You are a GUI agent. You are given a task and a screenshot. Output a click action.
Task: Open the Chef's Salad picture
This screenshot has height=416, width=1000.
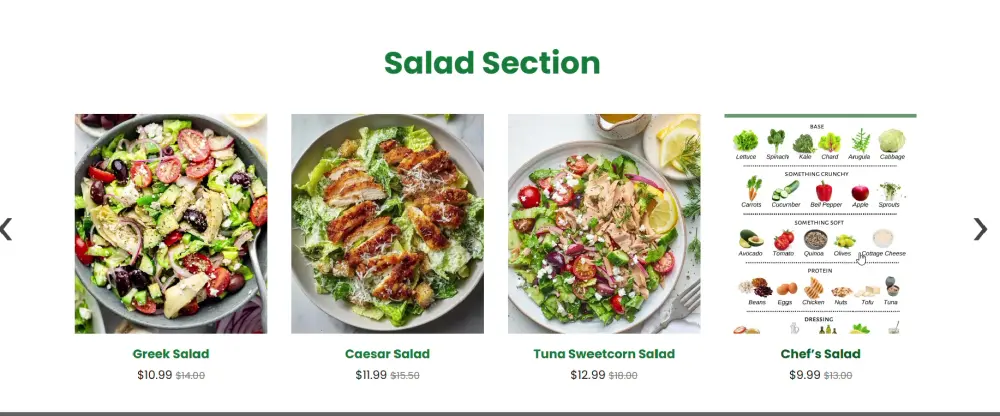(x=820, y=223)
